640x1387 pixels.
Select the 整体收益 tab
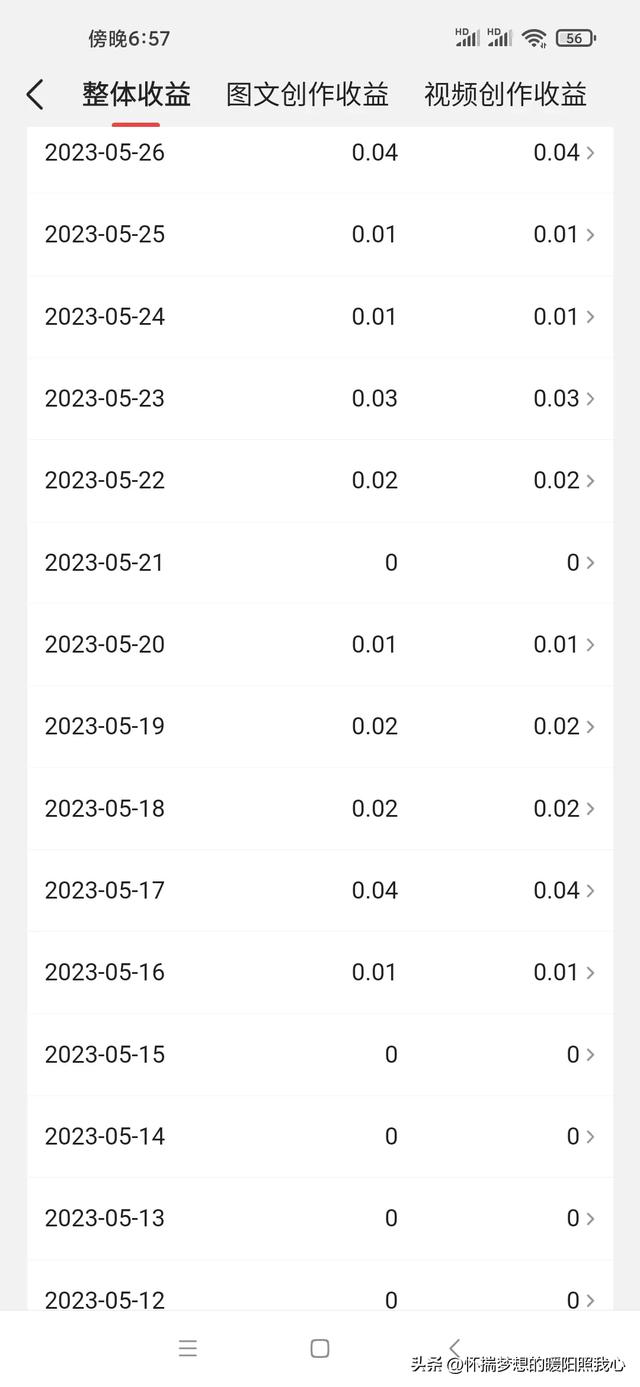pos(136,95)
